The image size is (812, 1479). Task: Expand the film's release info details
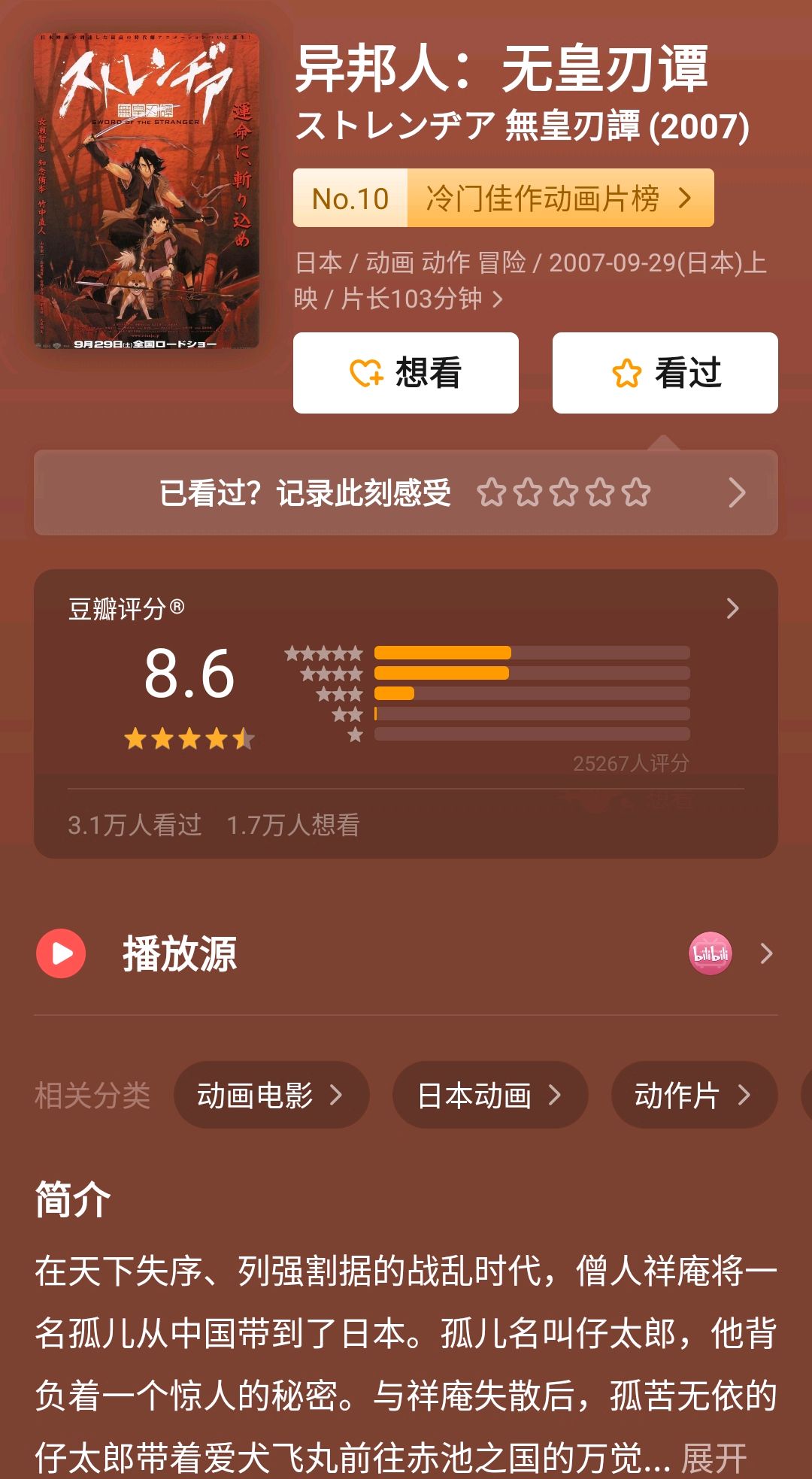coord(497,299)
